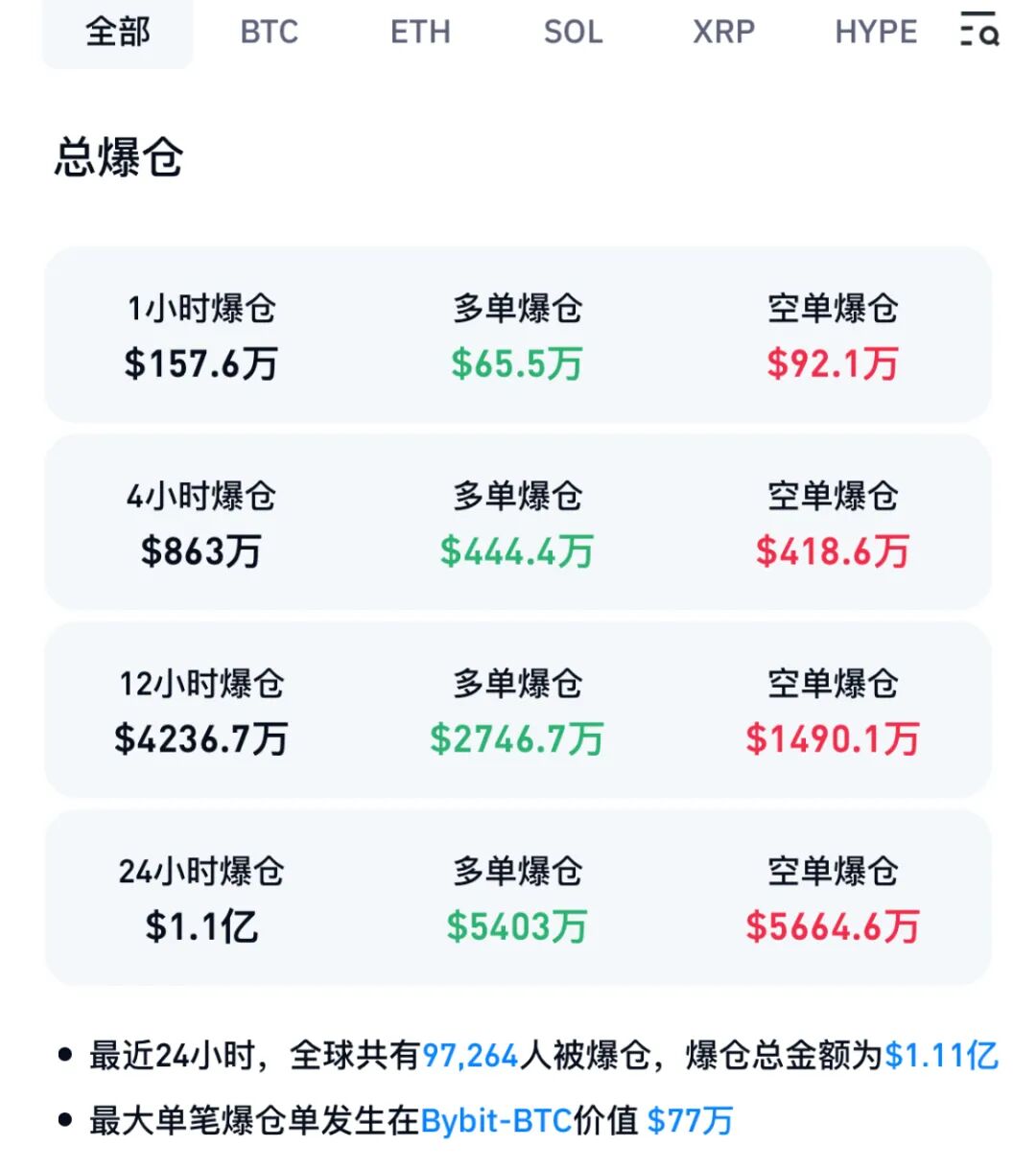
Task: Open the coin list search icon
Action: coord(979,31)
